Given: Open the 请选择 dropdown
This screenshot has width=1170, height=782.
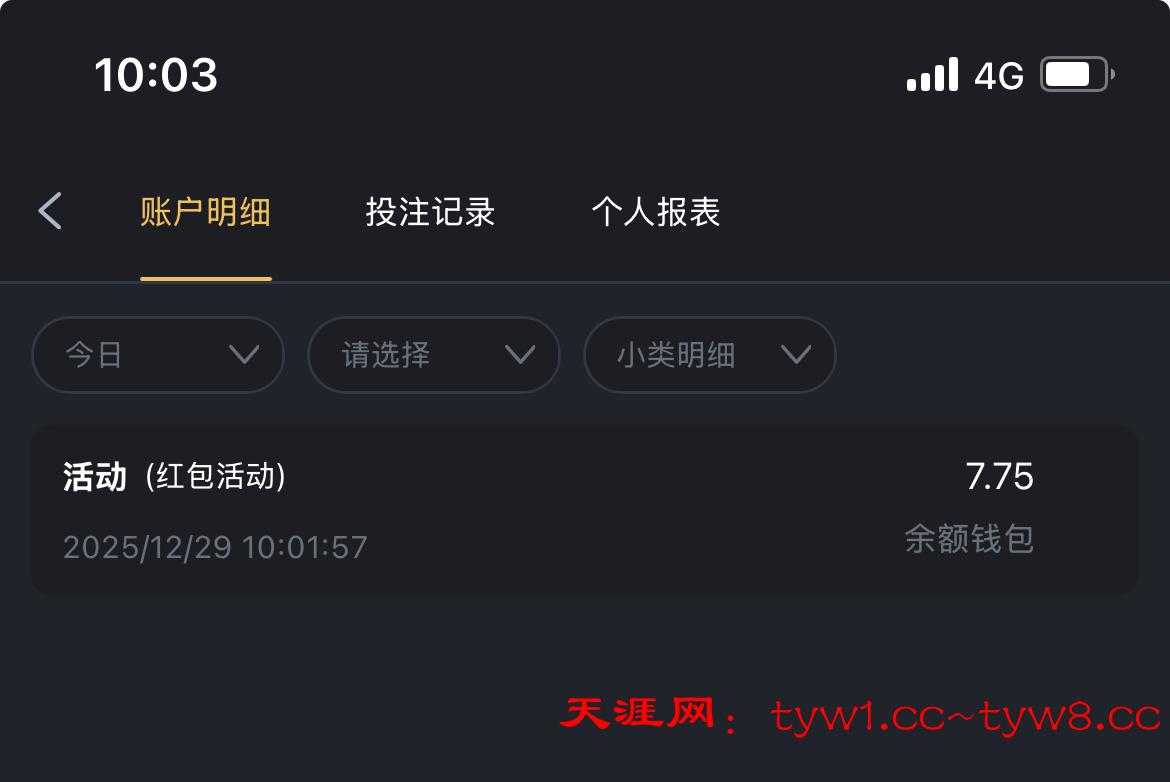Looking at the screenshot, I should tap(433, 355).
